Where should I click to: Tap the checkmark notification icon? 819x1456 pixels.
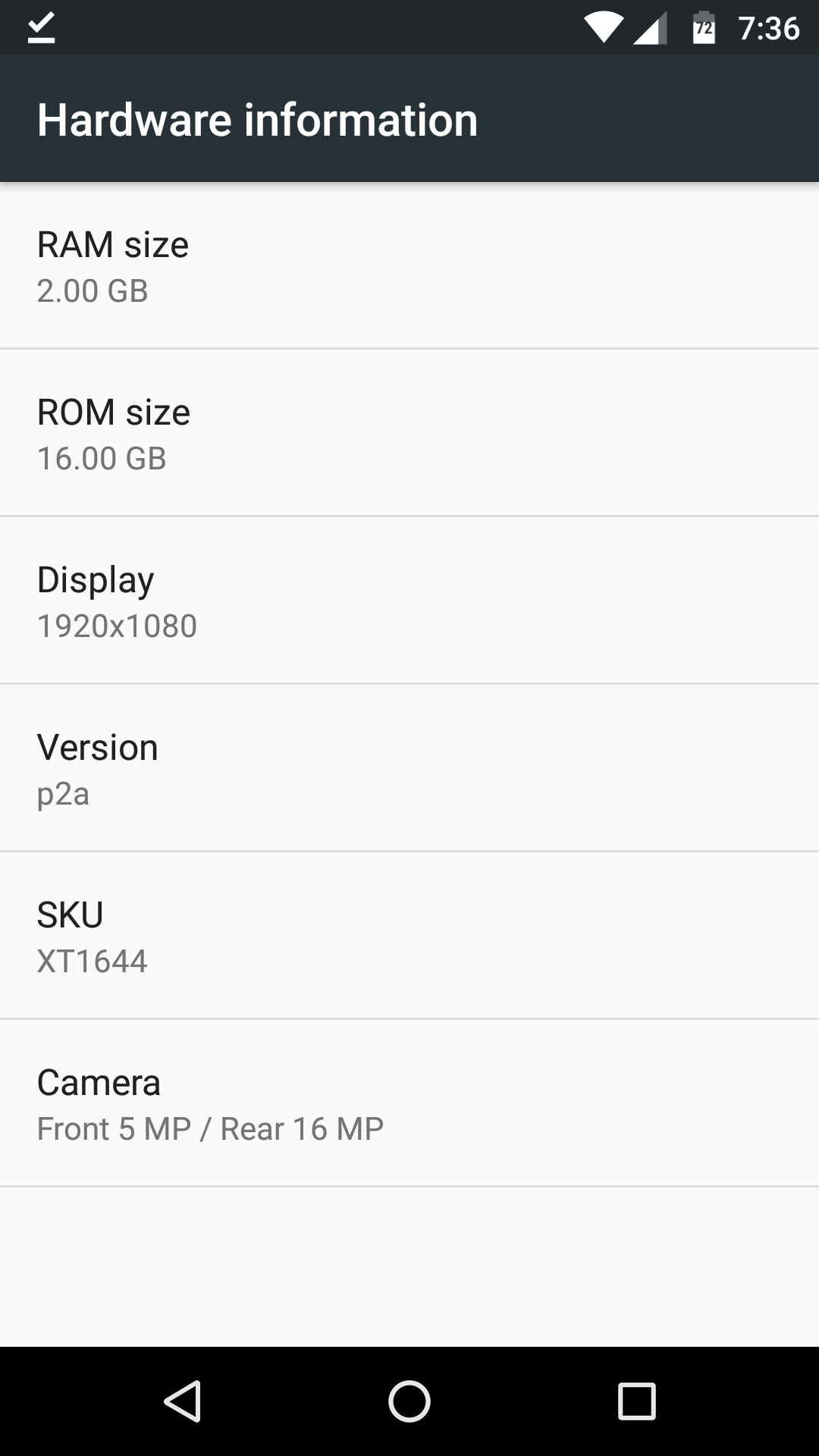(42, 27)
